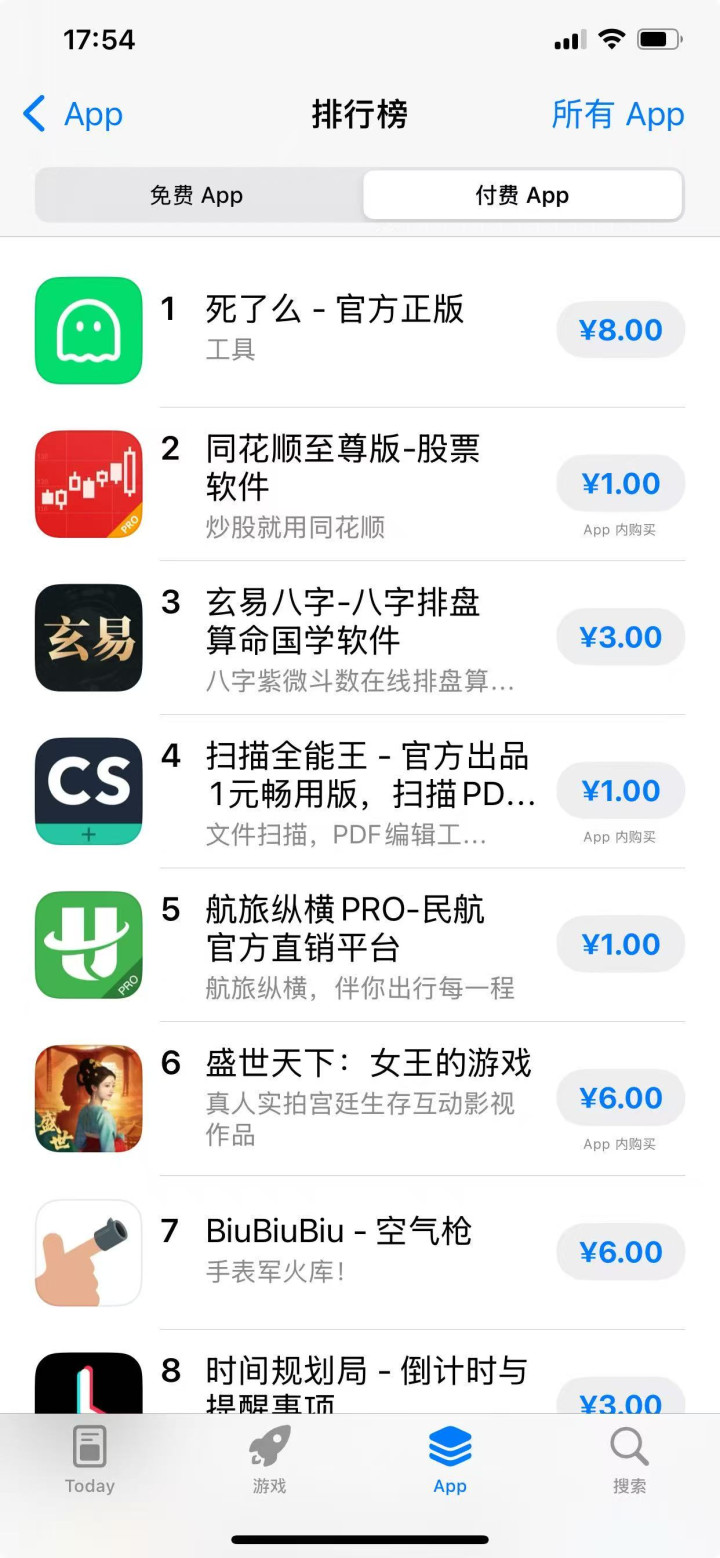Open the 所有 App category filter

pyautogui.click(x=617, y=114)
